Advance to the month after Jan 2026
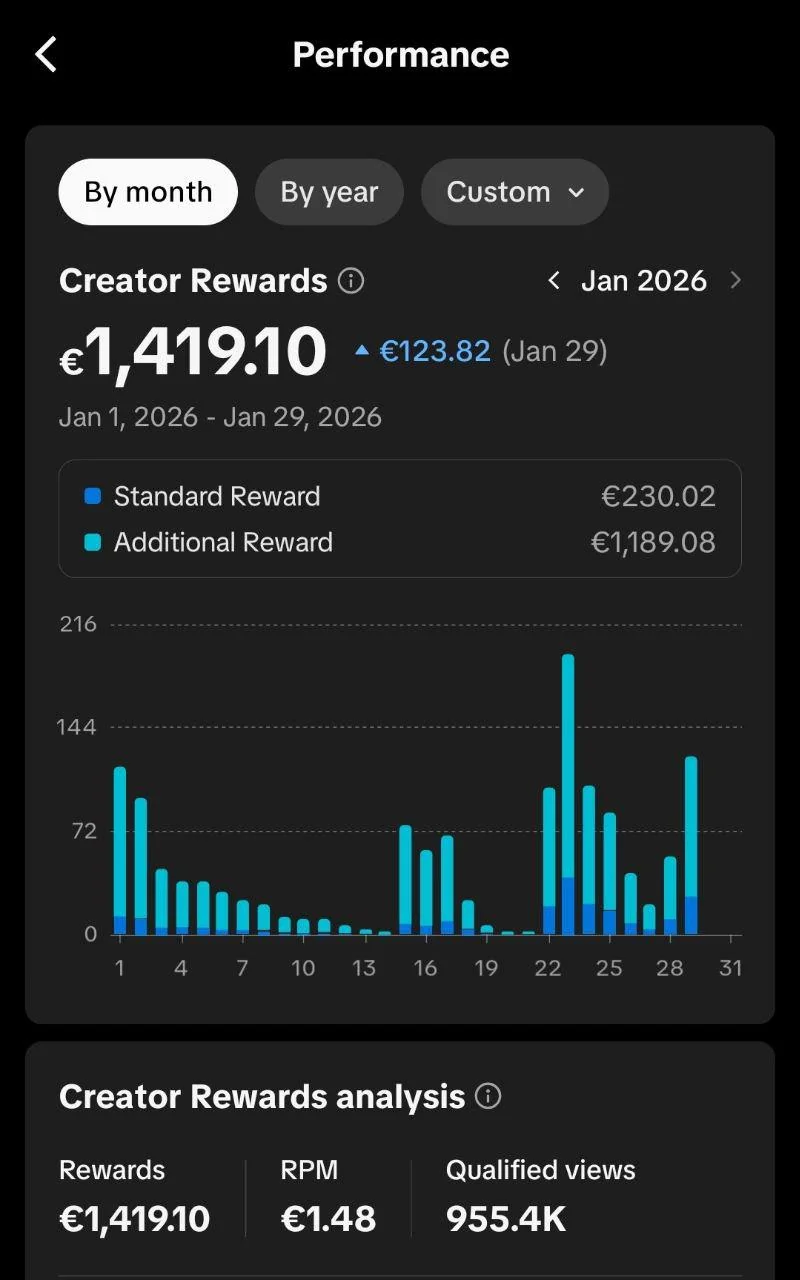The image size is (800, 1280). point(736,281)
